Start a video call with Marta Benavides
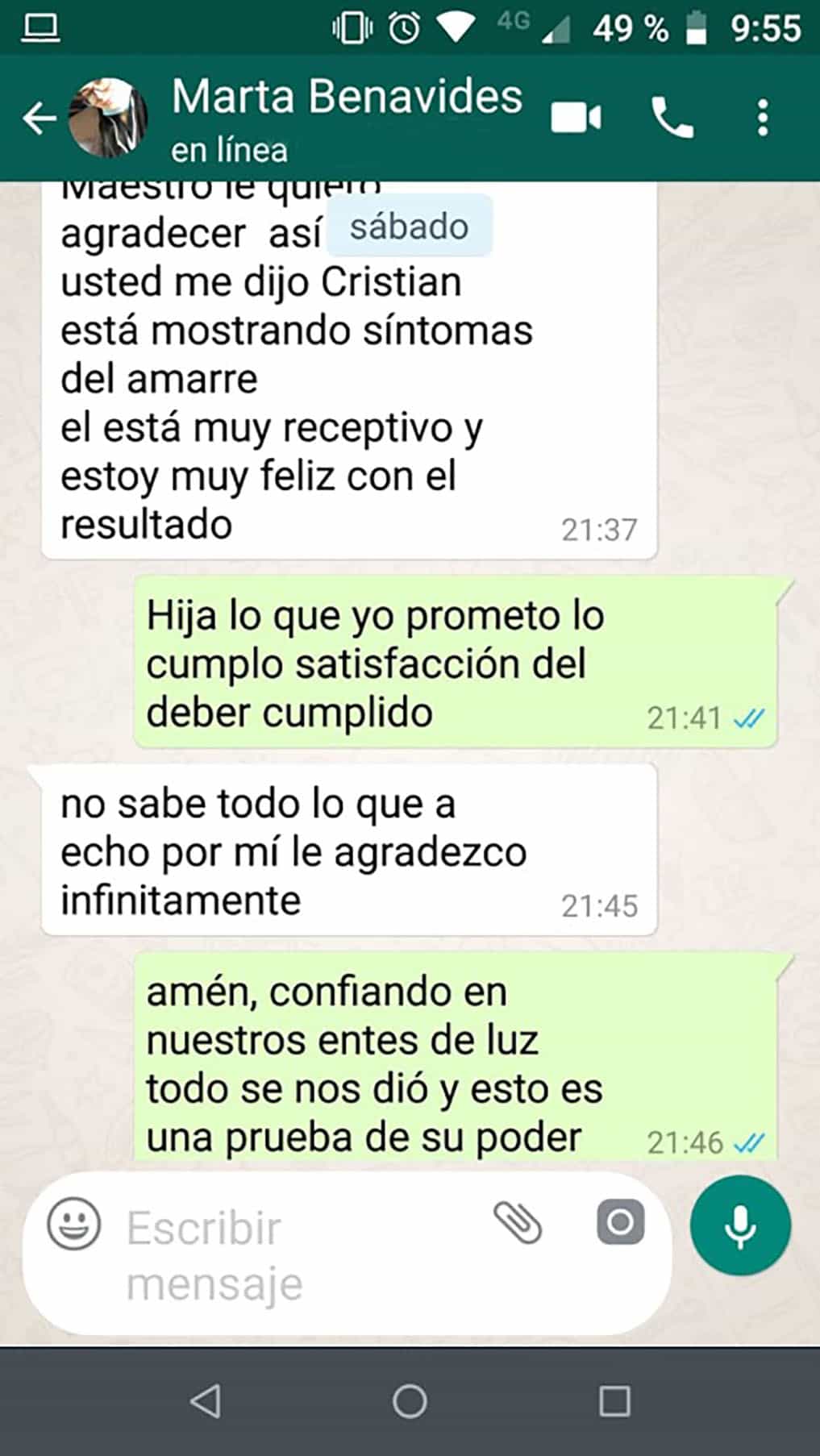 point(576,116)
